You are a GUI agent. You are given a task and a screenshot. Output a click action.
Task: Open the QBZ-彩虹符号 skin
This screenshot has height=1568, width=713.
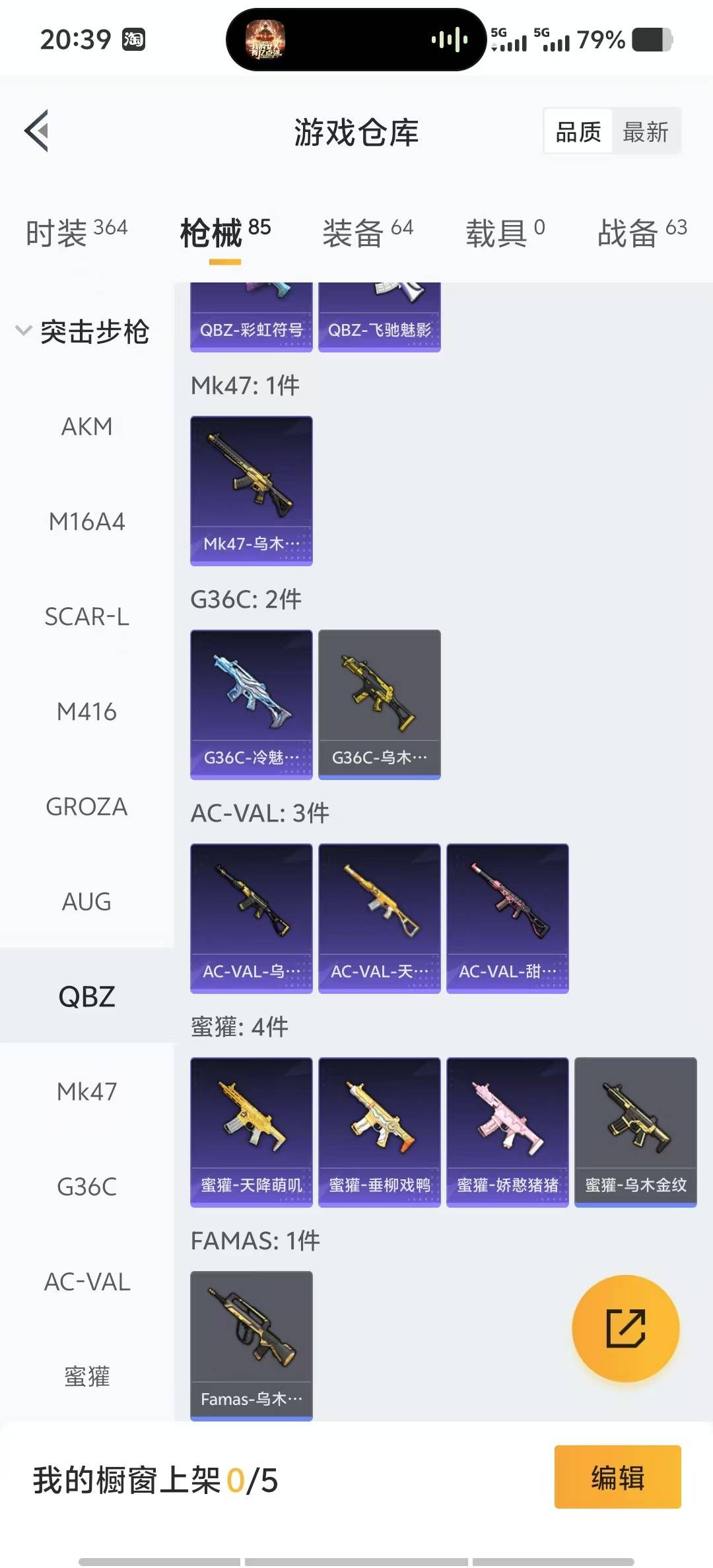[x=251, y=317]
